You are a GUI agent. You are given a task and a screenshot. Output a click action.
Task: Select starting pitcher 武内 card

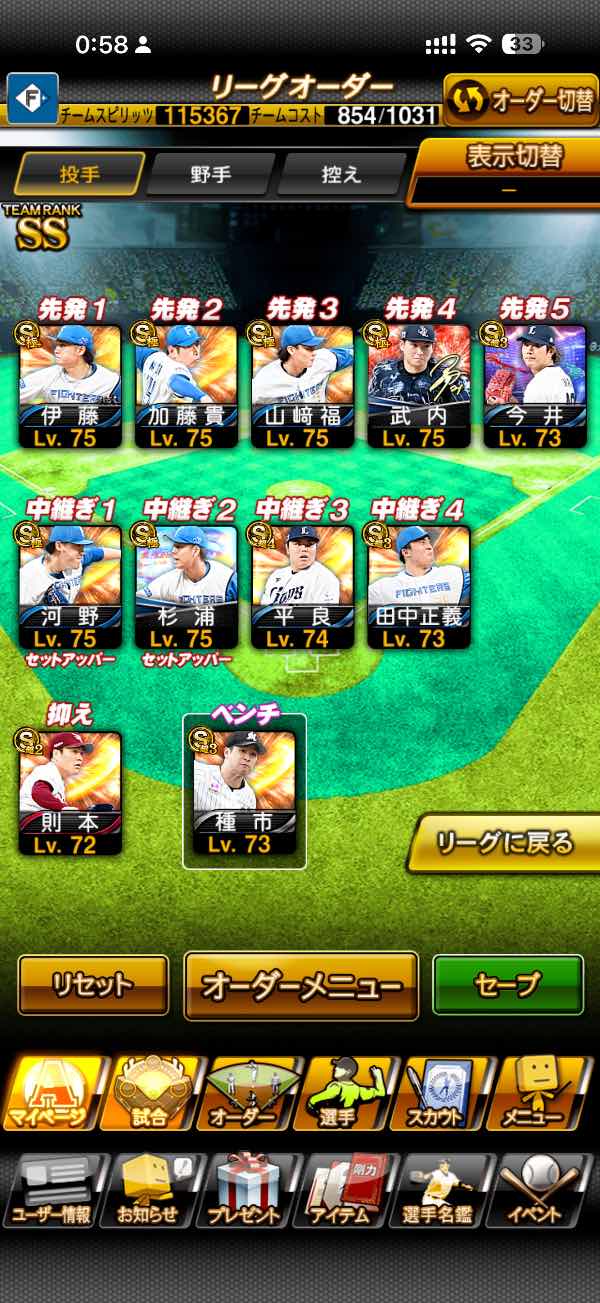[x=420, y=386]
